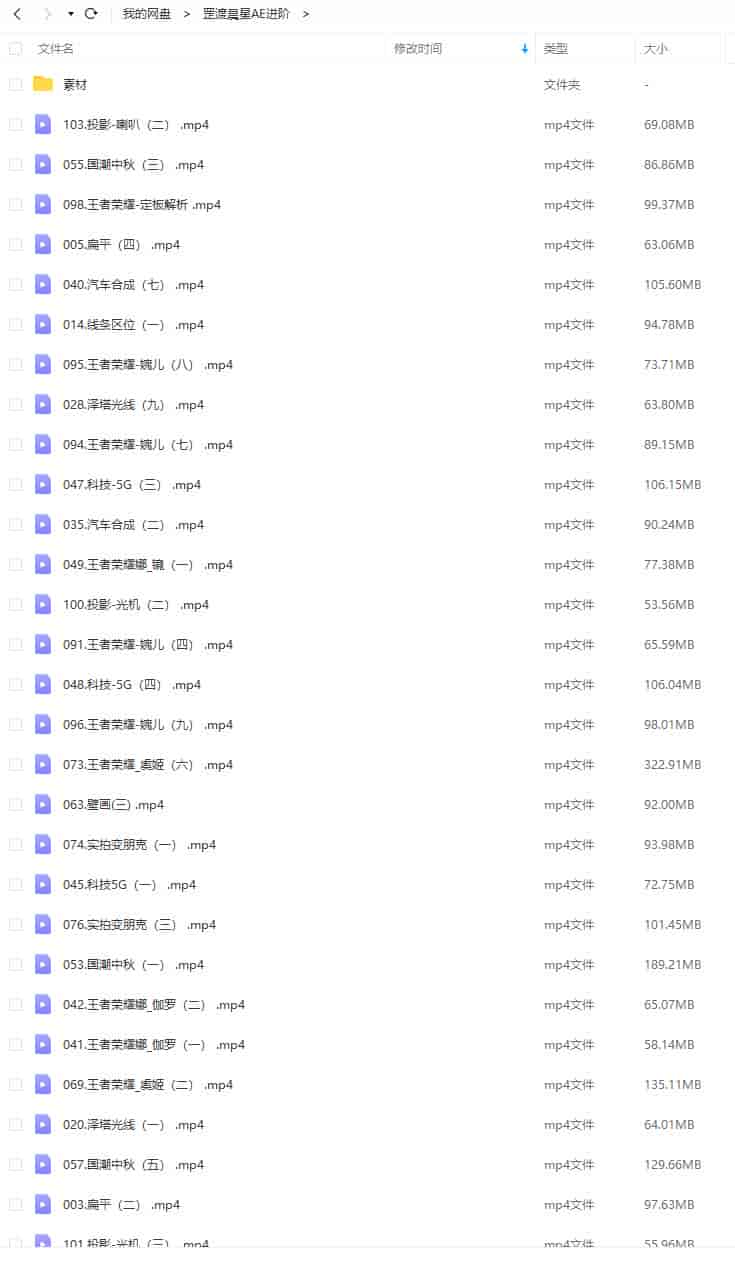The height and width of the screenshot is (1261, 735).
Task: Open the 素材 folder
Action: (x=75, y=85)
